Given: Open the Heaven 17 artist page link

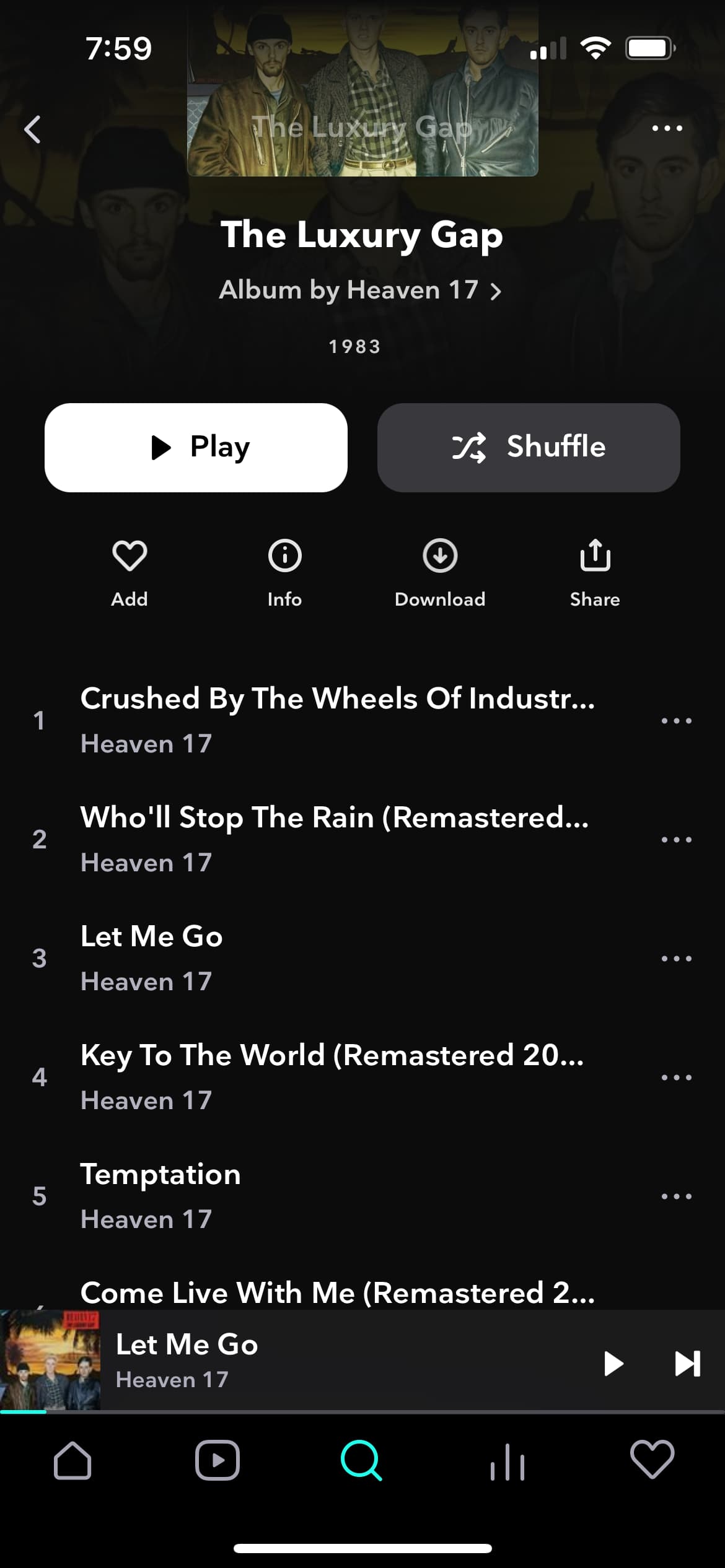Looking at the screenshot, I should point(360,290).
